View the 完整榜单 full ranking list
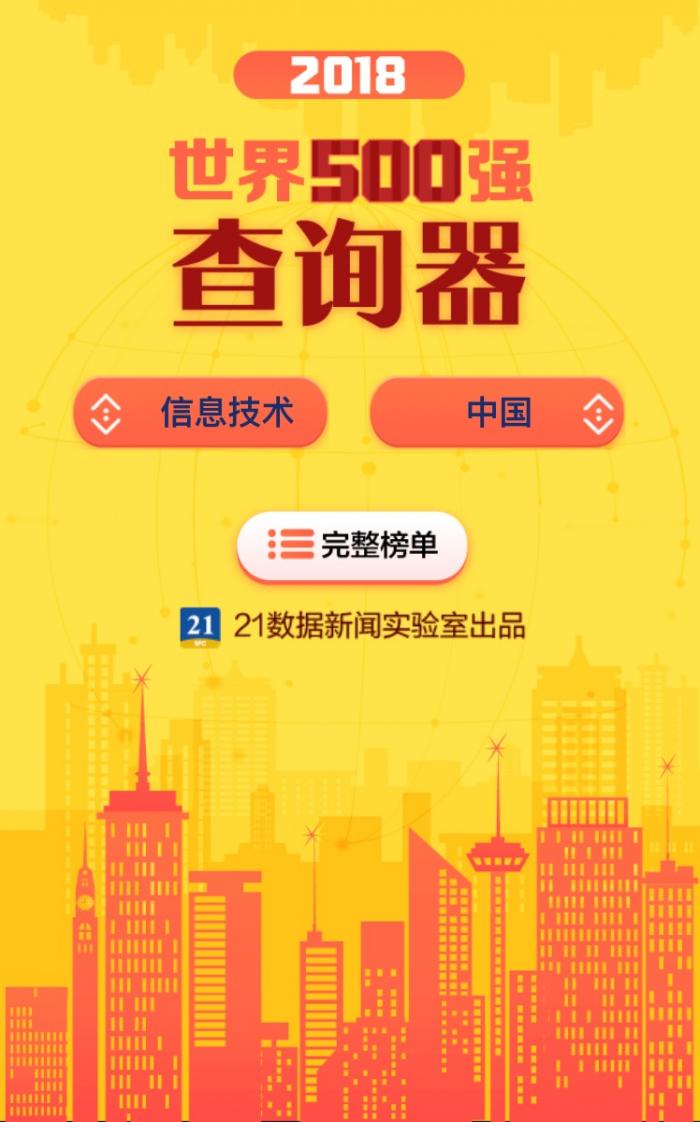700x1122 pixels. pos(352,545)
